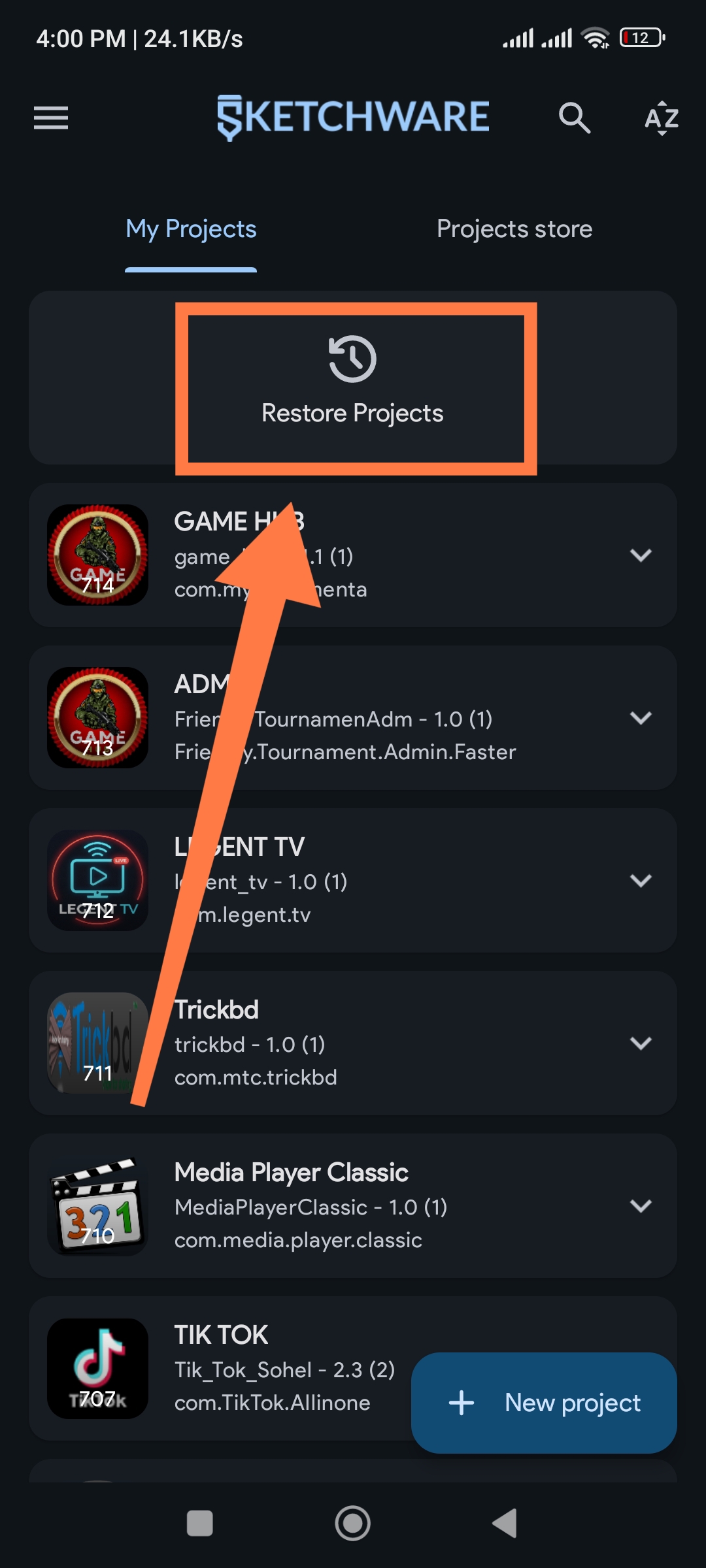Expand the LEGENT TV project options
This screenshot has width=706, height=1568.
641,880
